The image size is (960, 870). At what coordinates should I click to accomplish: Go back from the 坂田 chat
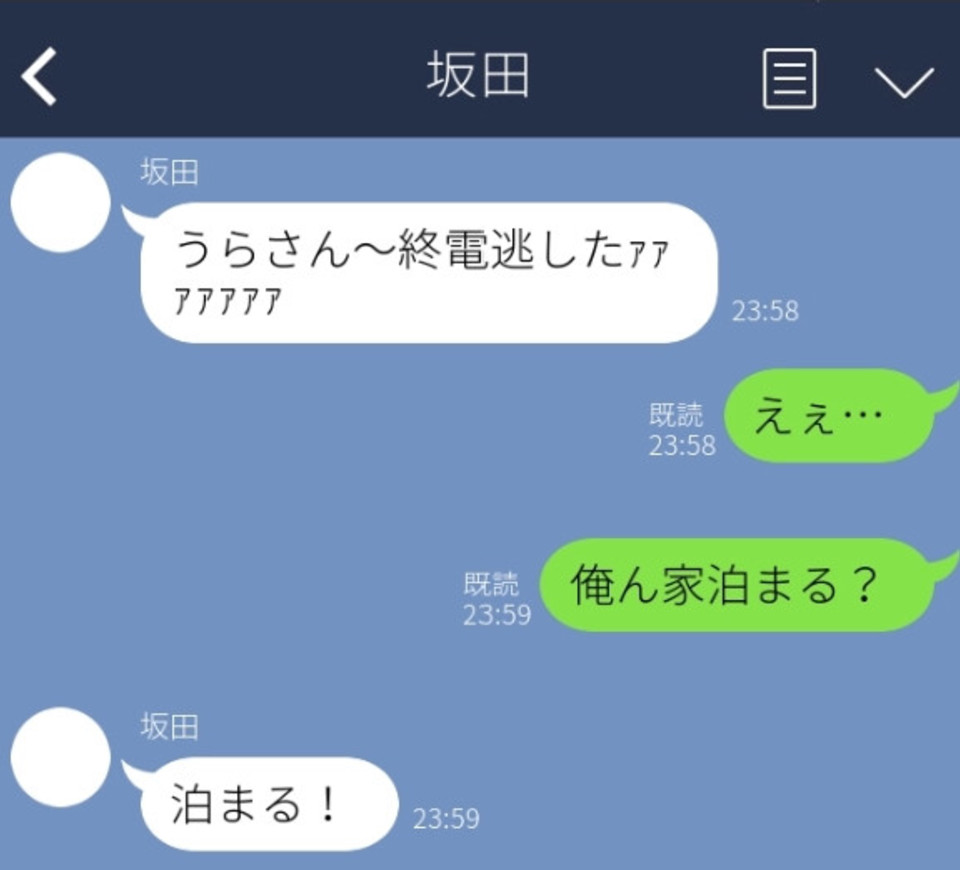pyautogui.click(x=40, y=79)
